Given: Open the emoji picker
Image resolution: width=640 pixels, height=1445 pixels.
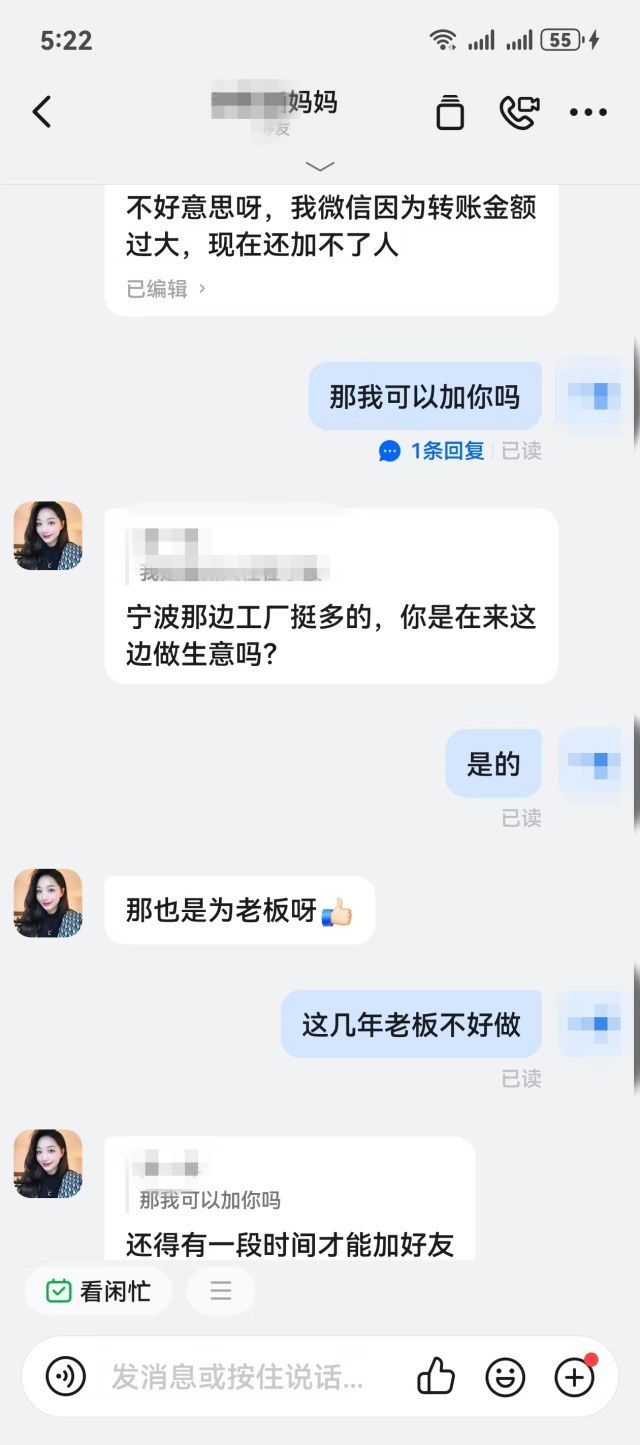Looking at the screenshot, I should click(x=505, y=1377).
